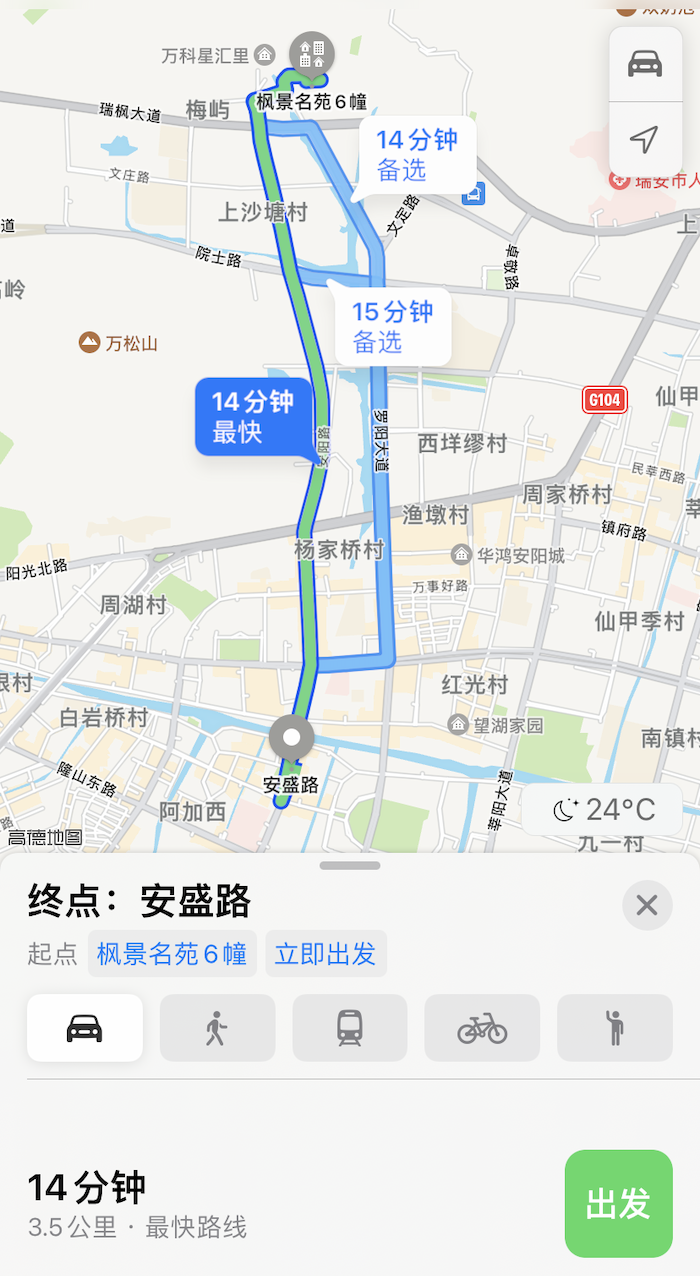Image resolution: width=700 pixels, height=1276 pixels.
Task: Switch to public transit directions
Action: (350, 1028)
